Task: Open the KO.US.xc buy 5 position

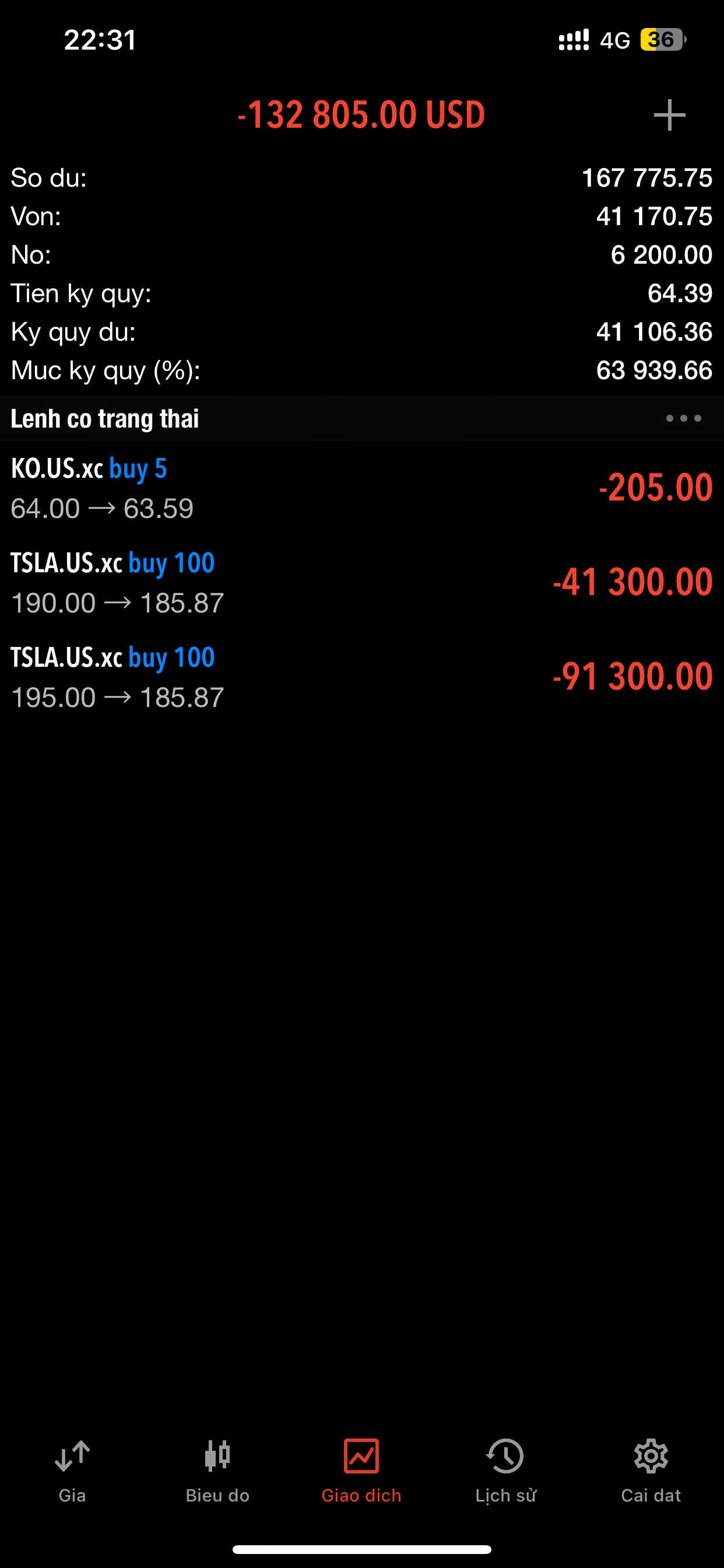Action: [x=362, y=488]
